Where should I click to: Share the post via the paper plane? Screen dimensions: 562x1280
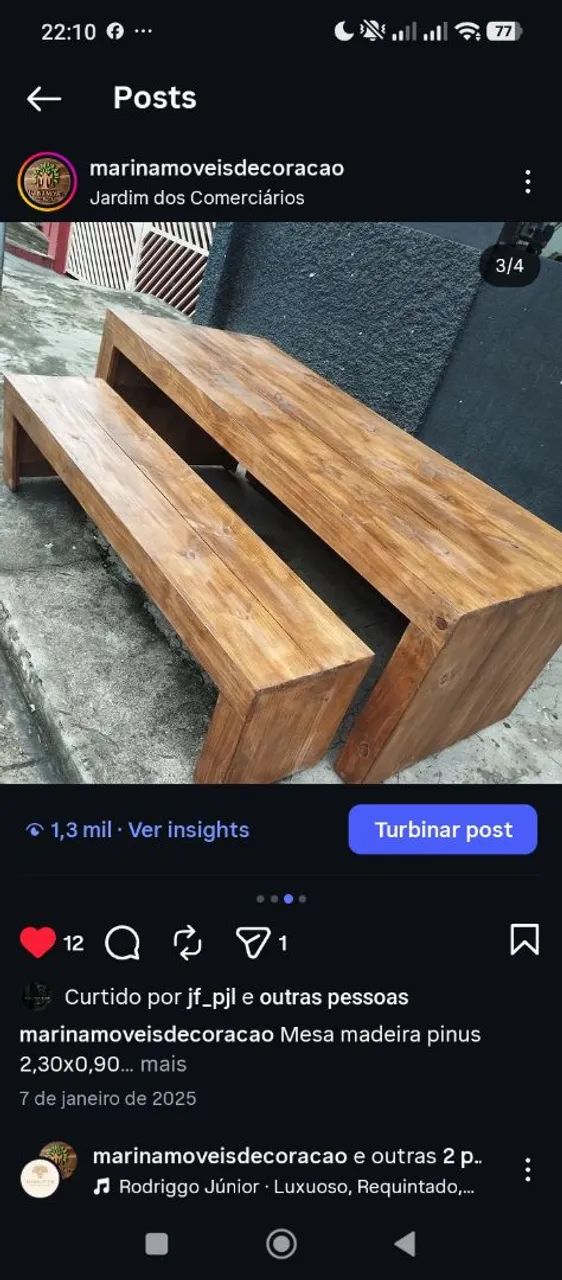pyautogui.click(x=253, y=942)
